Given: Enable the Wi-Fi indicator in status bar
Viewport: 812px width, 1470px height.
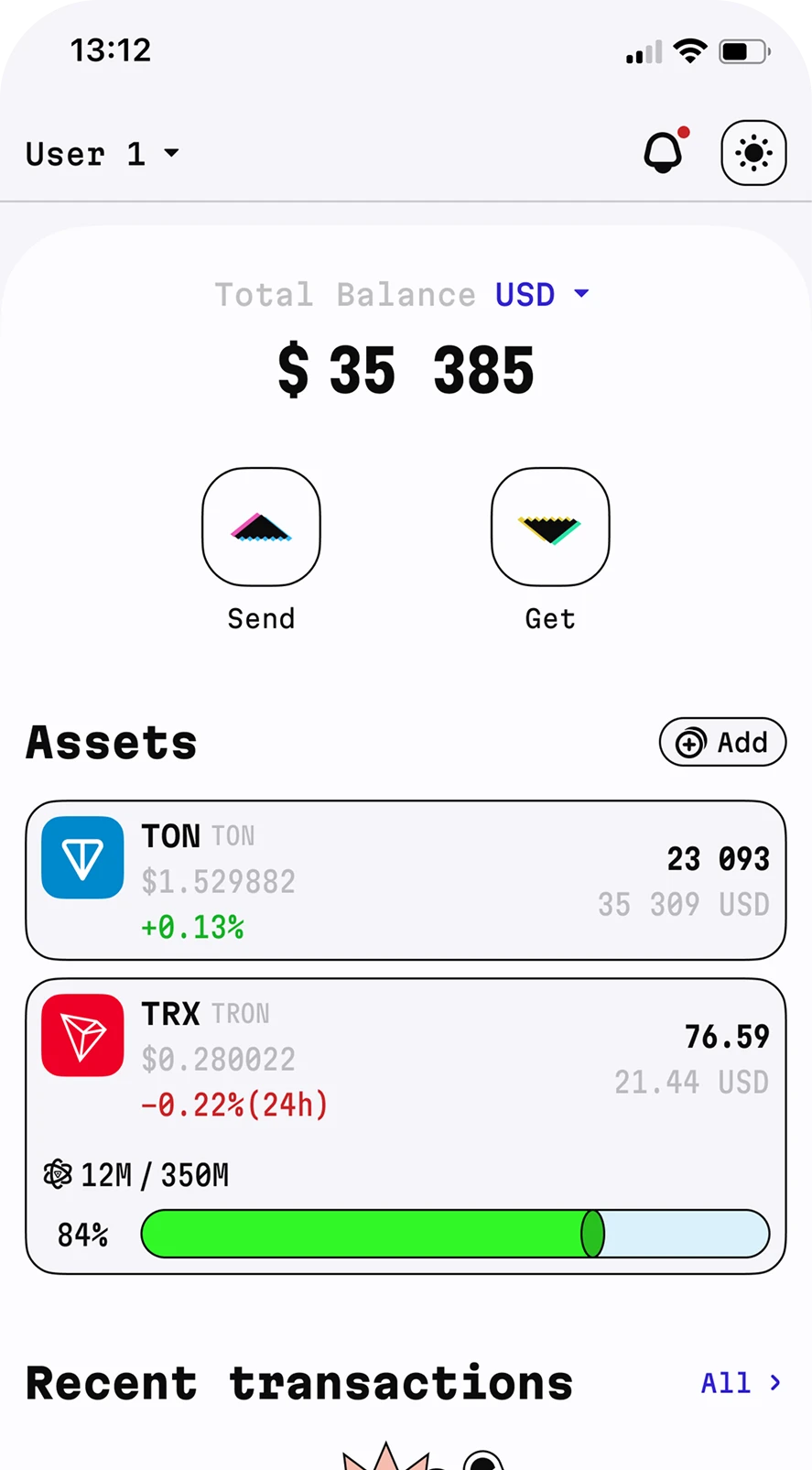Looking at the screenshot, I should point(691,50).
